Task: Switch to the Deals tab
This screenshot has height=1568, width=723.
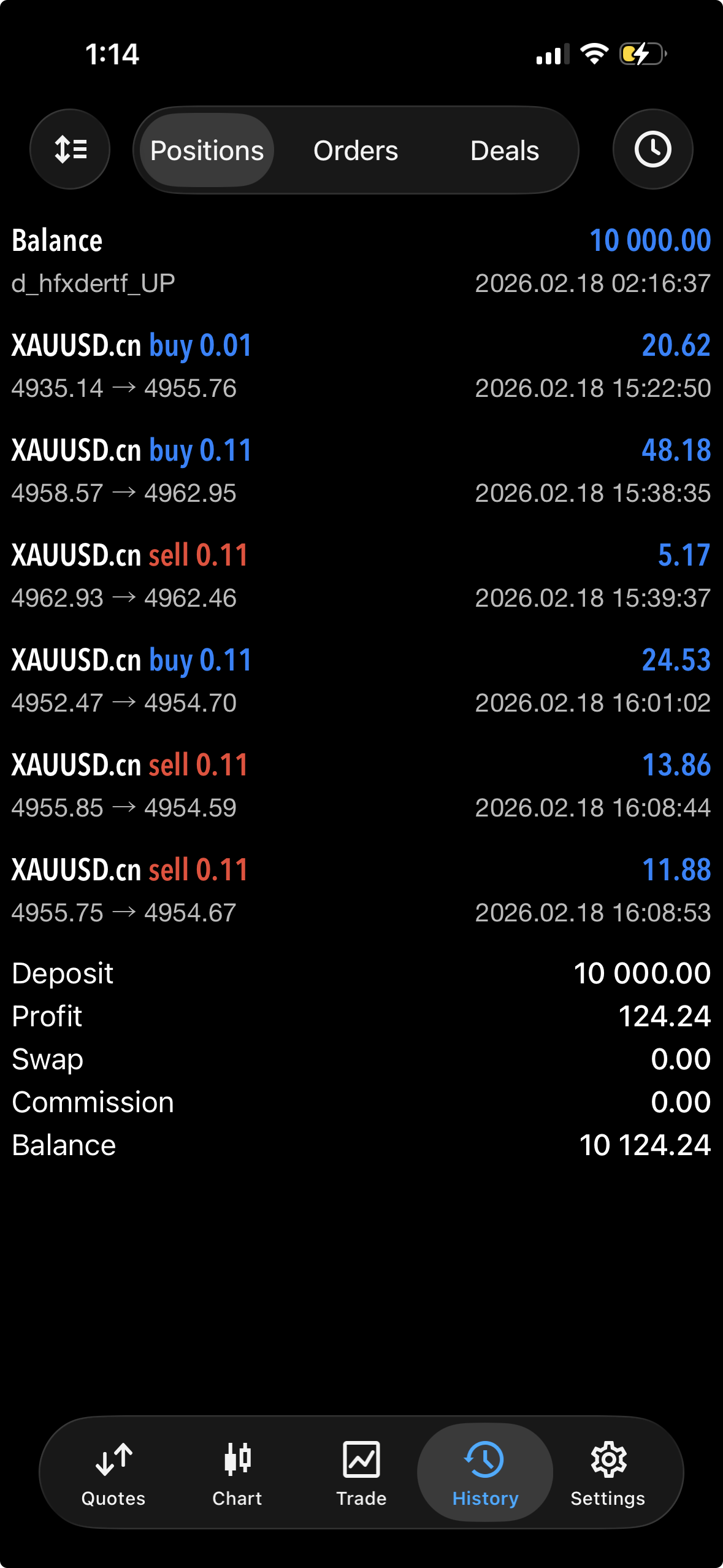Action: click(x=504, y=149)
